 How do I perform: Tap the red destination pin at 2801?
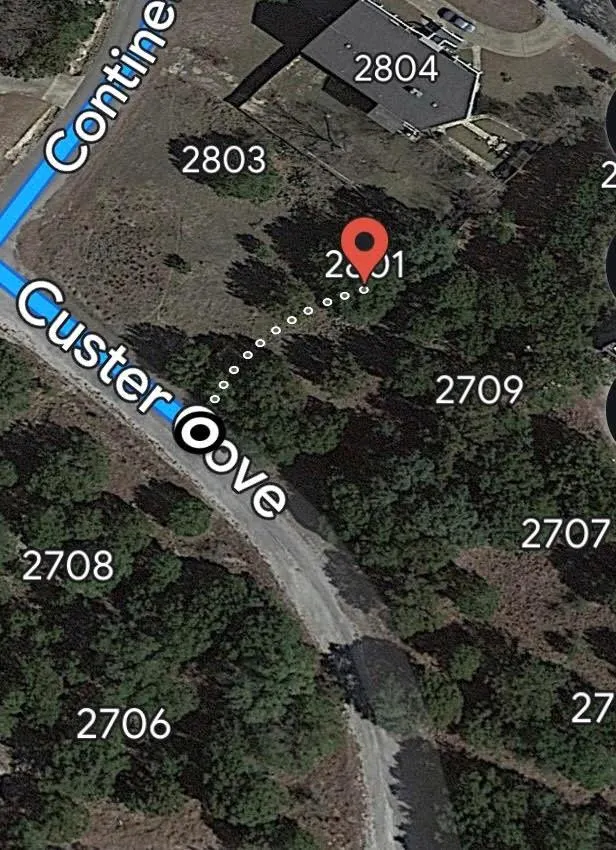click(364, 244)
